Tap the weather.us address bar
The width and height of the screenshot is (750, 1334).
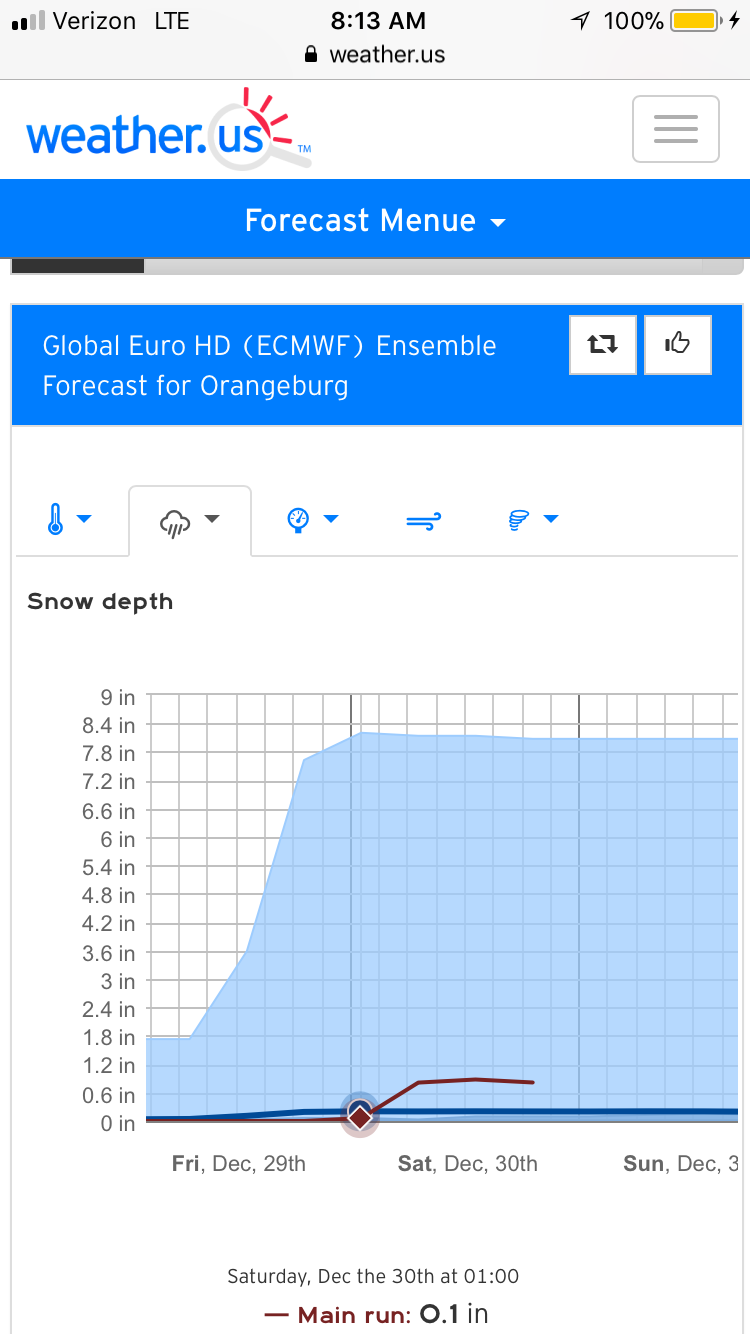375,54
